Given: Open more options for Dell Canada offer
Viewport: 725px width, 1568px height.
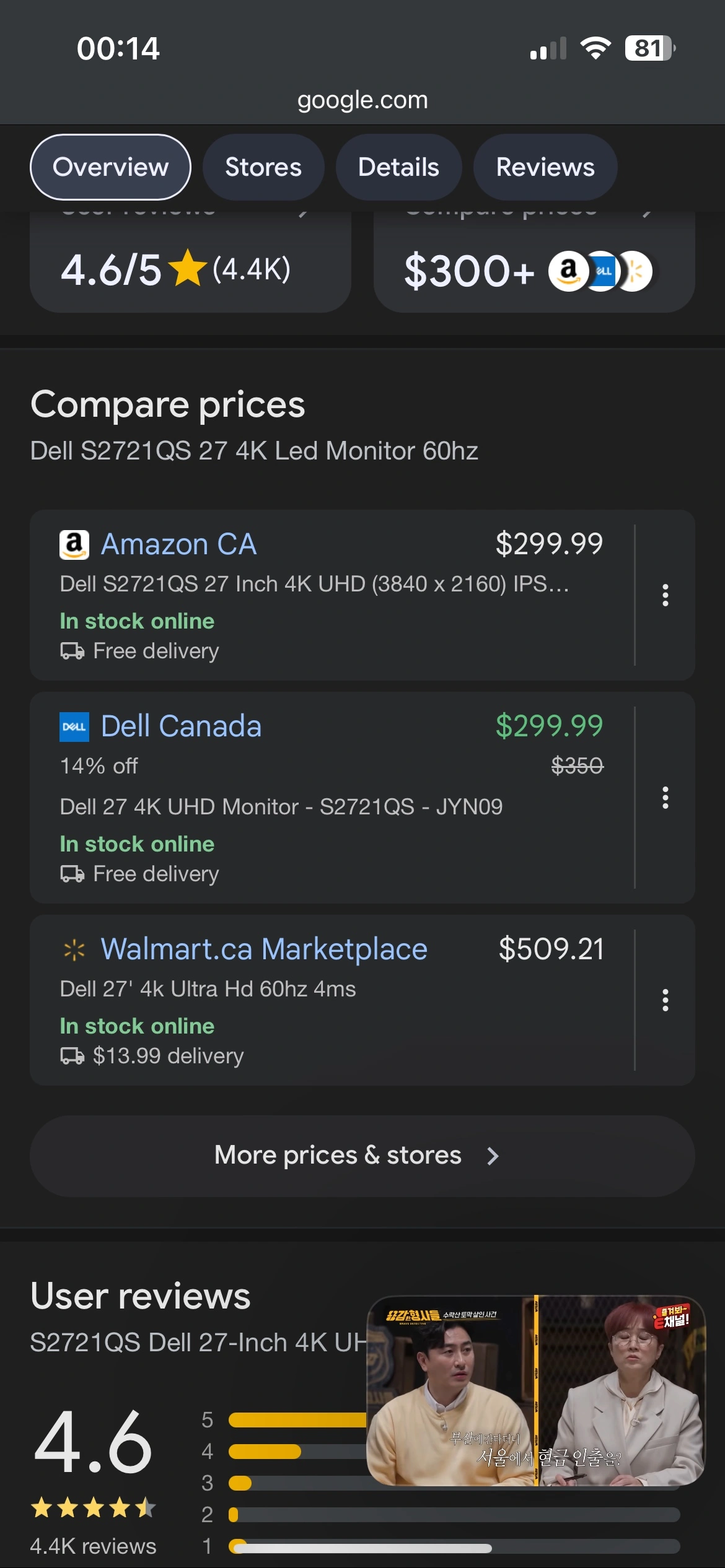Looking at the screenshot, I should point(666,798).
